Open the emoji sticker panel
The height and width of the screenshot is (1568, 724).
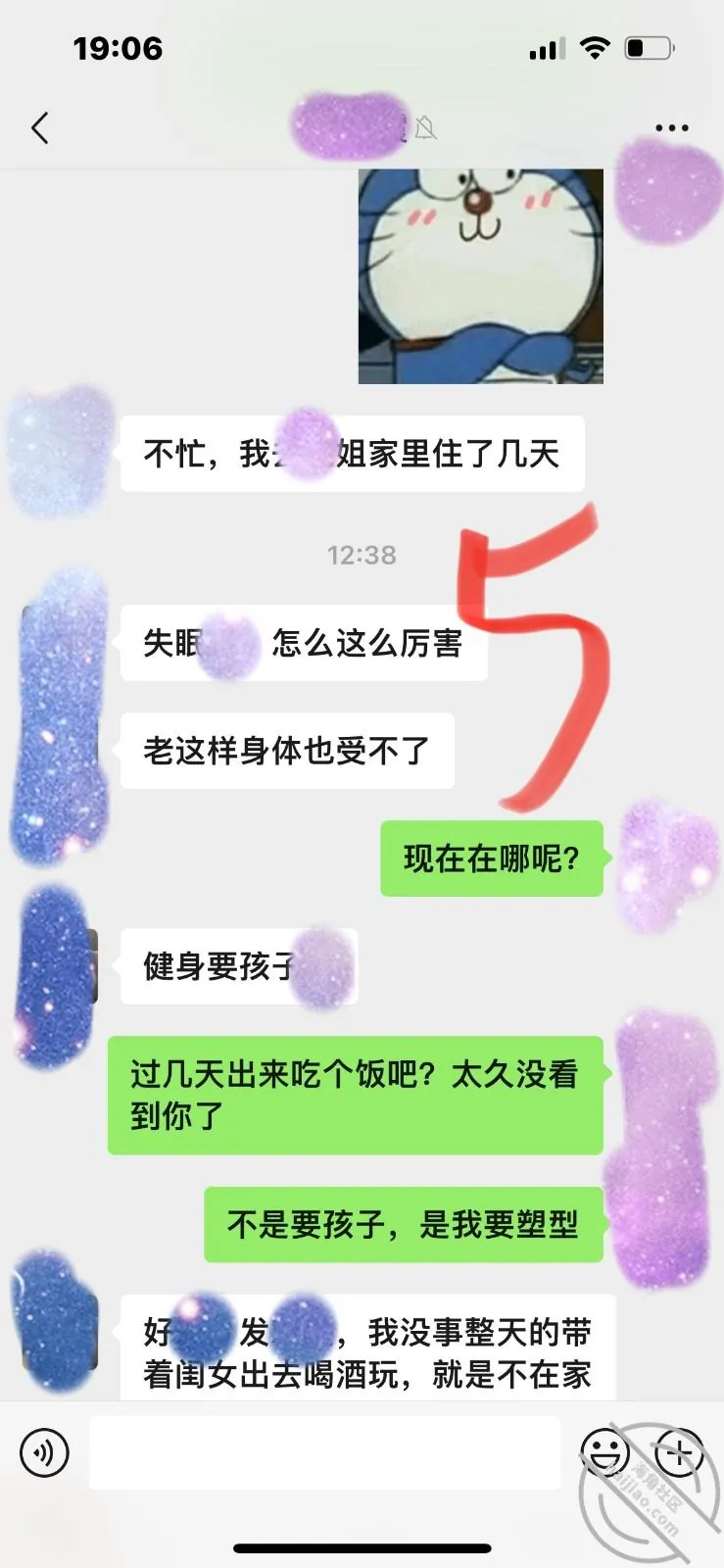click(604, 1452)
